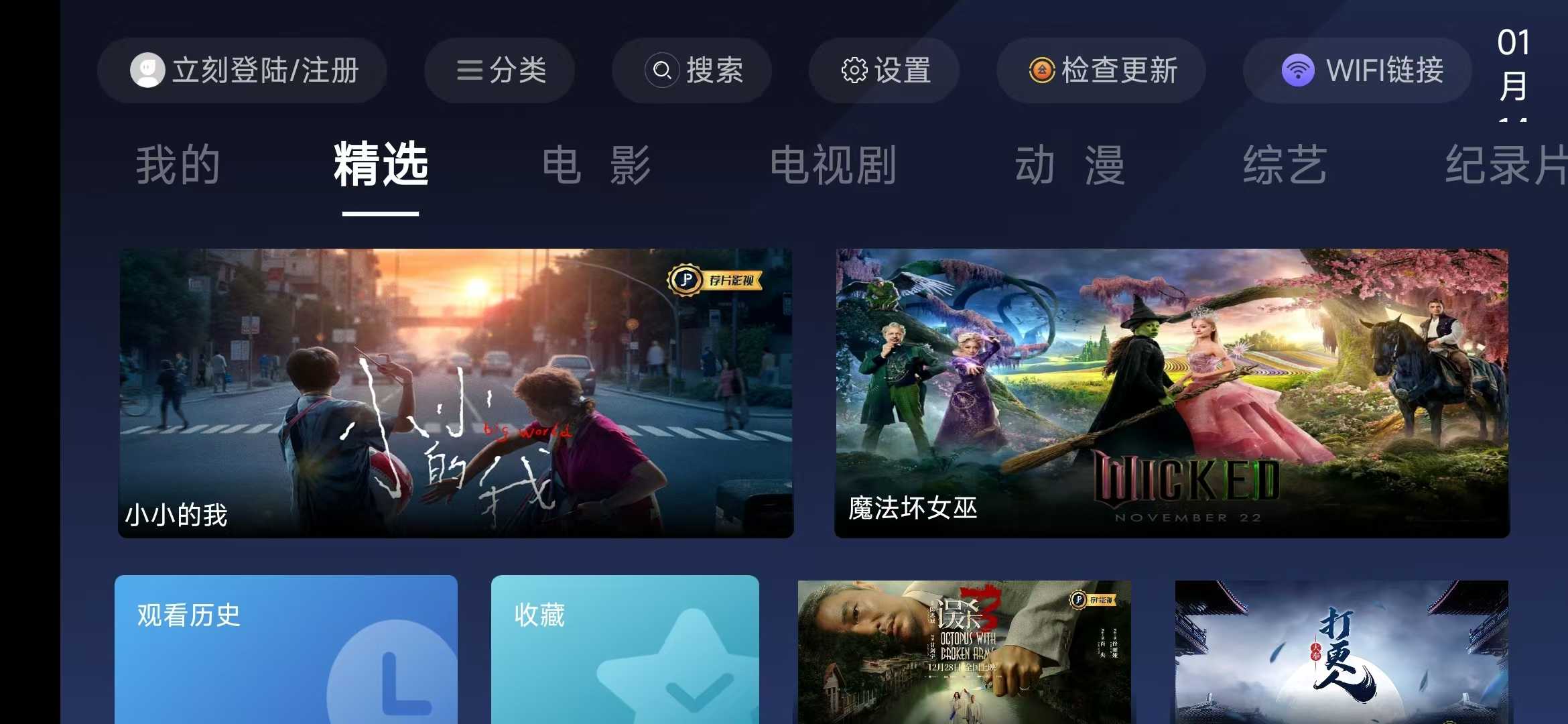1568x724 pixels.
Task: Switch to the 电影 tab
Action: tap(596, 165)
